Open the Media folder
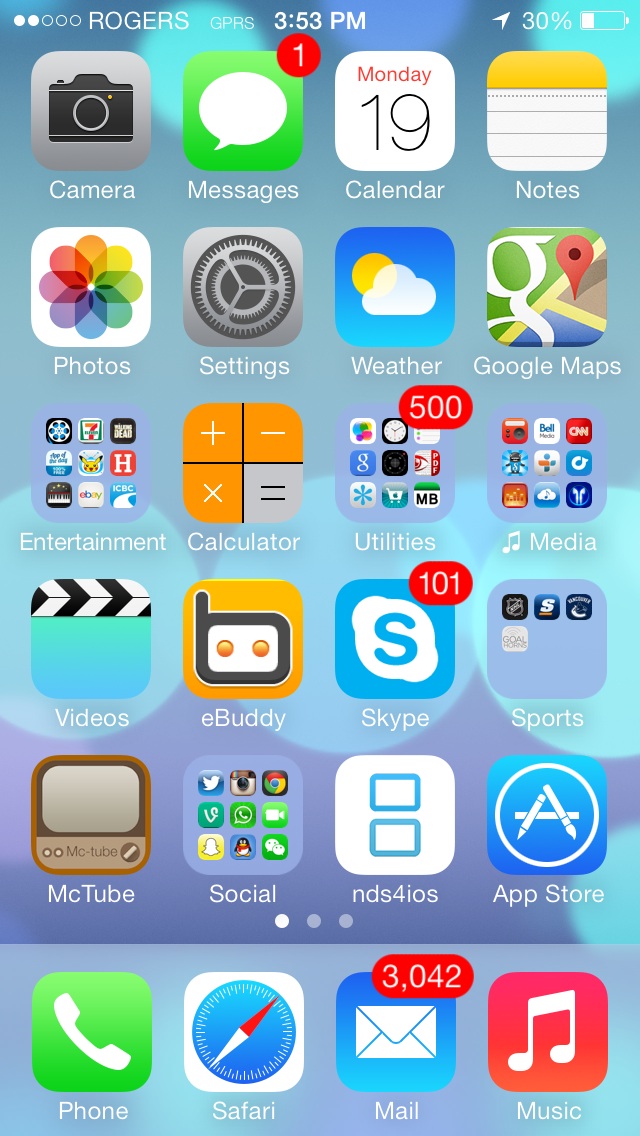 (547, 463)
